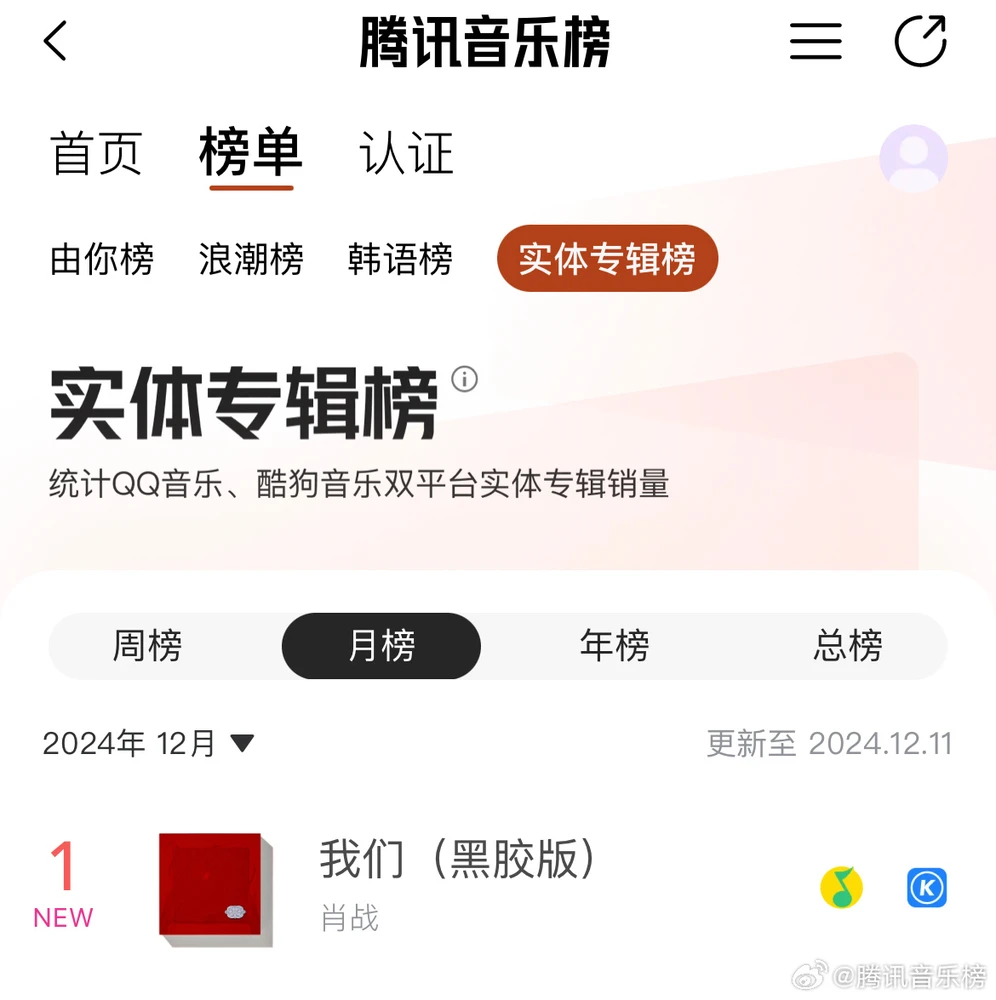Select the 由你榜 chart
The width and height of the screenshot is (996, 1000).
[x=102, y=260]
